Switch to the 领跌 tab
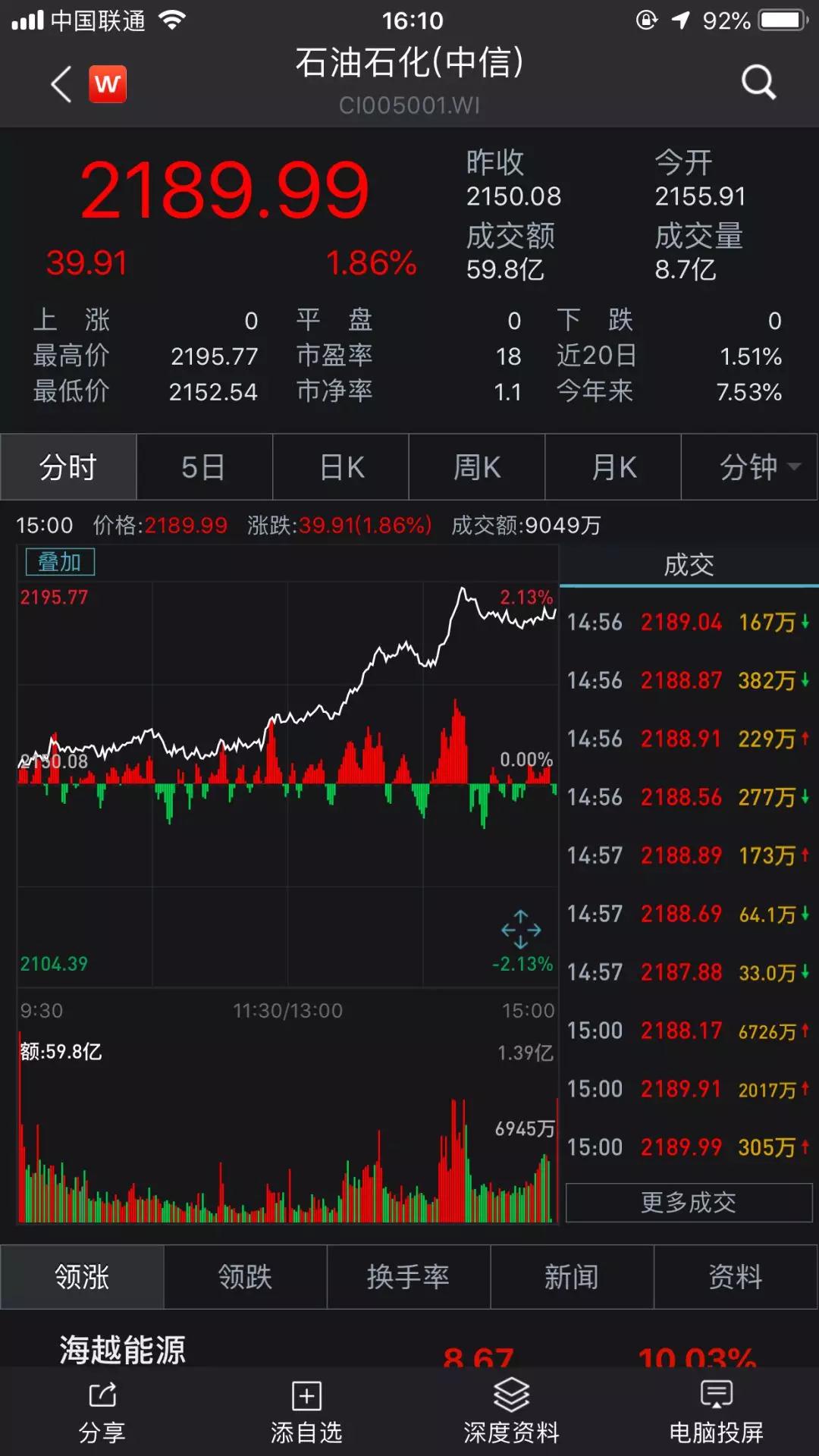The image size is (819, 1456). [x=245, y=1277]
